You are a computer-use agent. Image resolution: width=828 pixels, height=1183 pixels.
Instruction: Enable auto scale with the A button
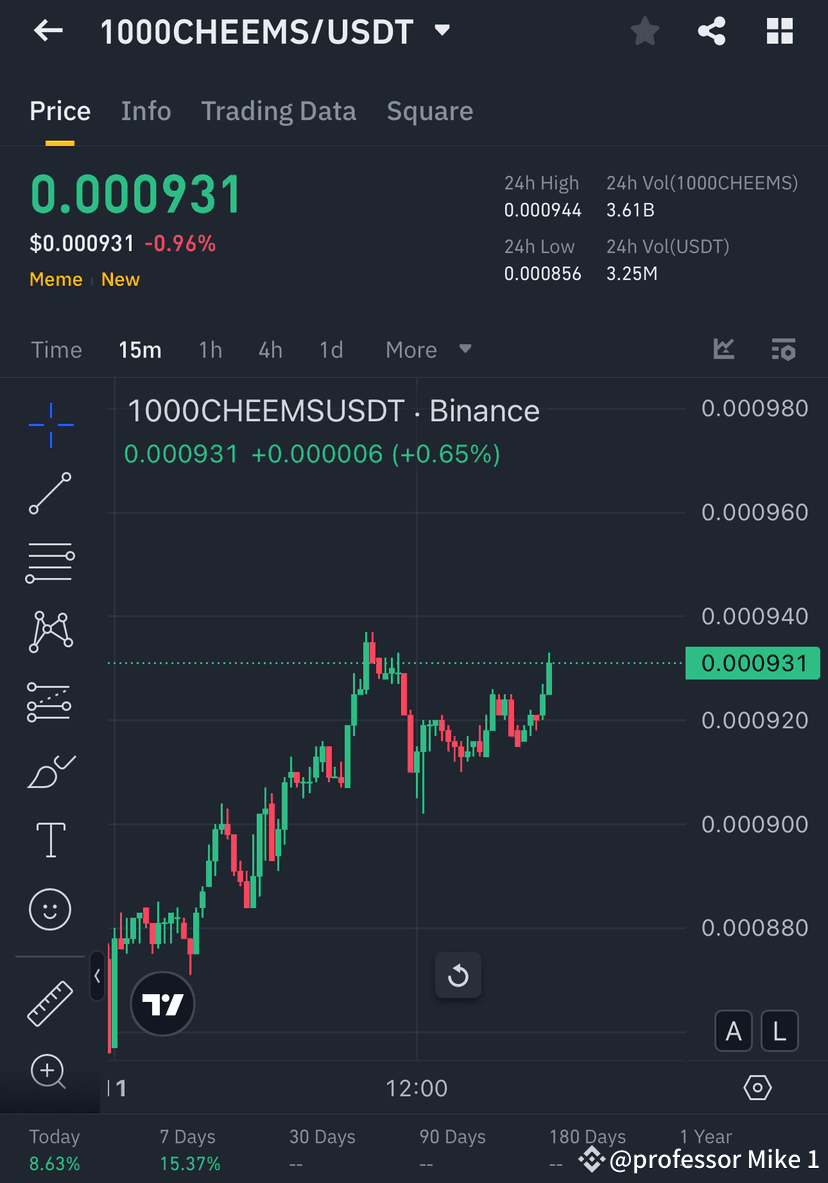733,1031
